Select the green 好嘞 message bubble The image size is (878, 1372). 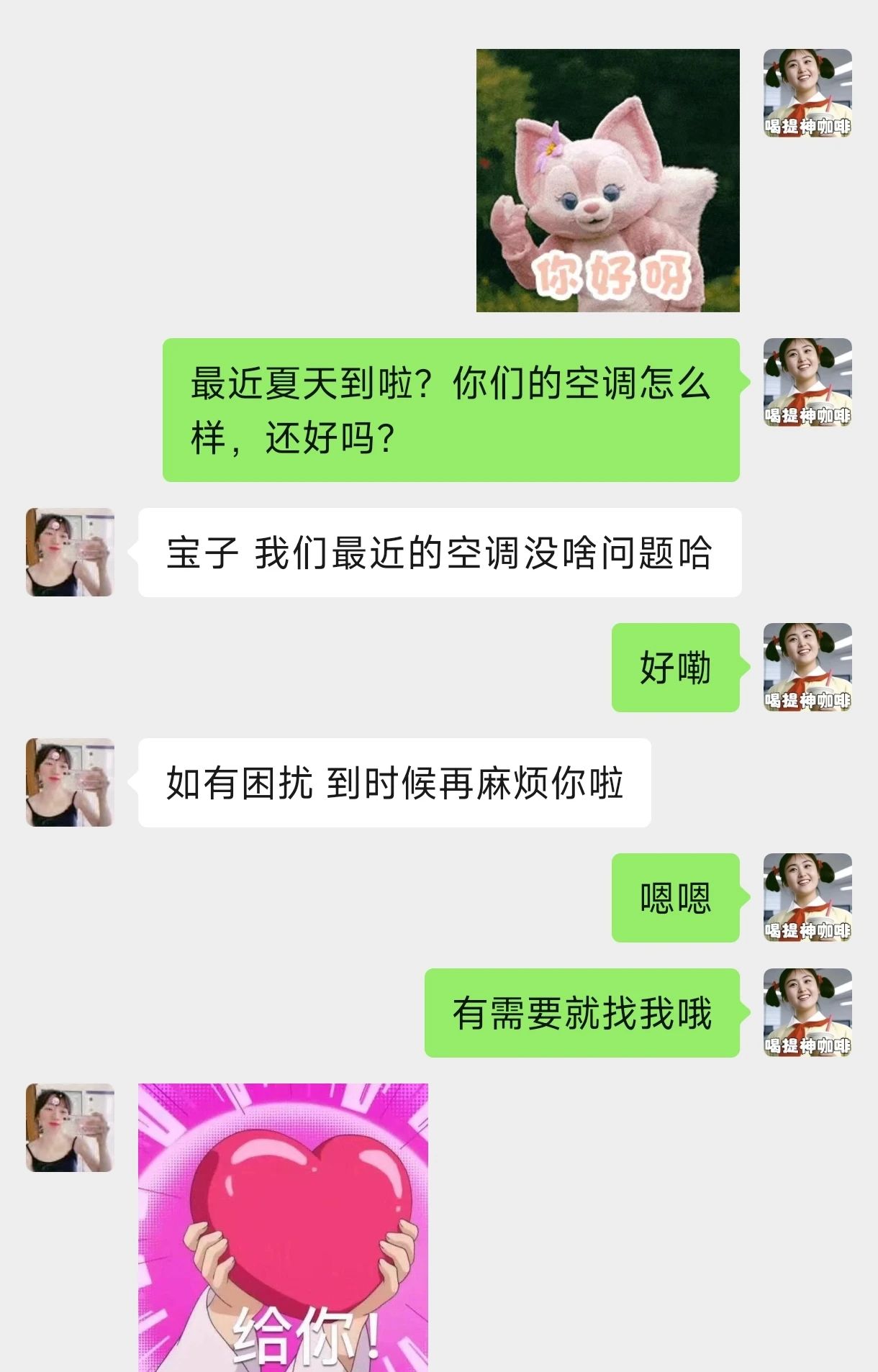[675, 669]
